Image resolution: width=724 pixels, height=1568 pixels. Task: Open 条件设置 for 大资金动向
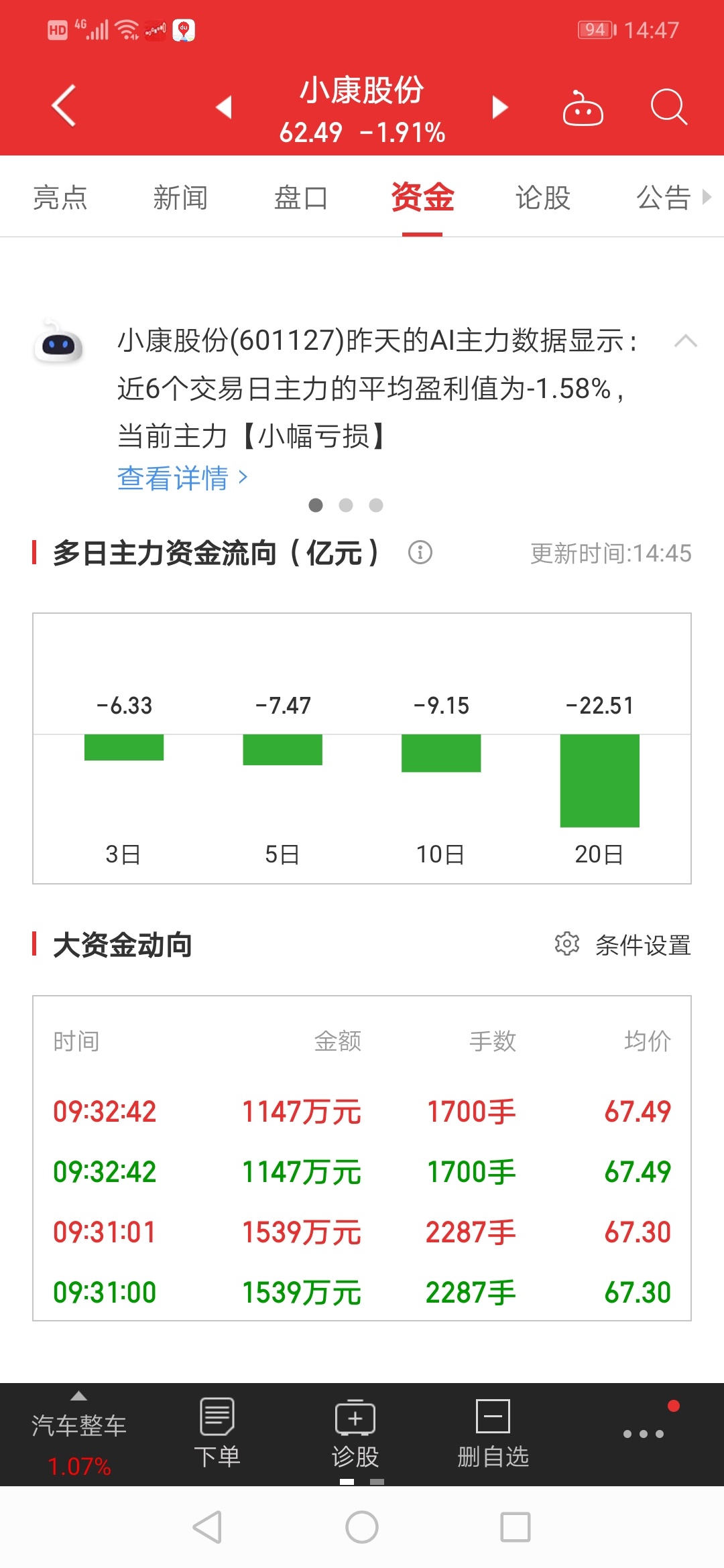(623, 945)
